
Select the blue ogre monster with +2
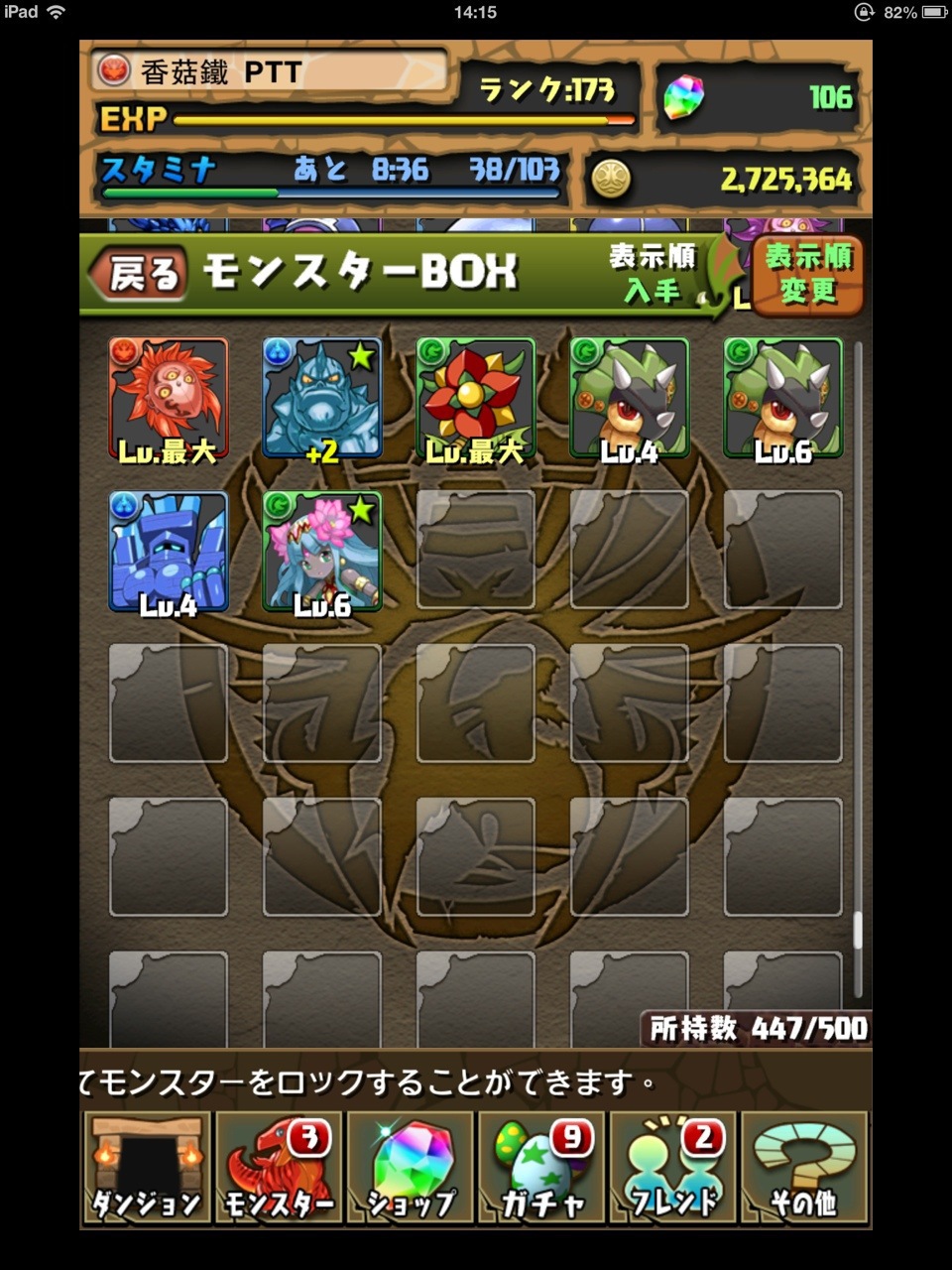pos(322,399)
